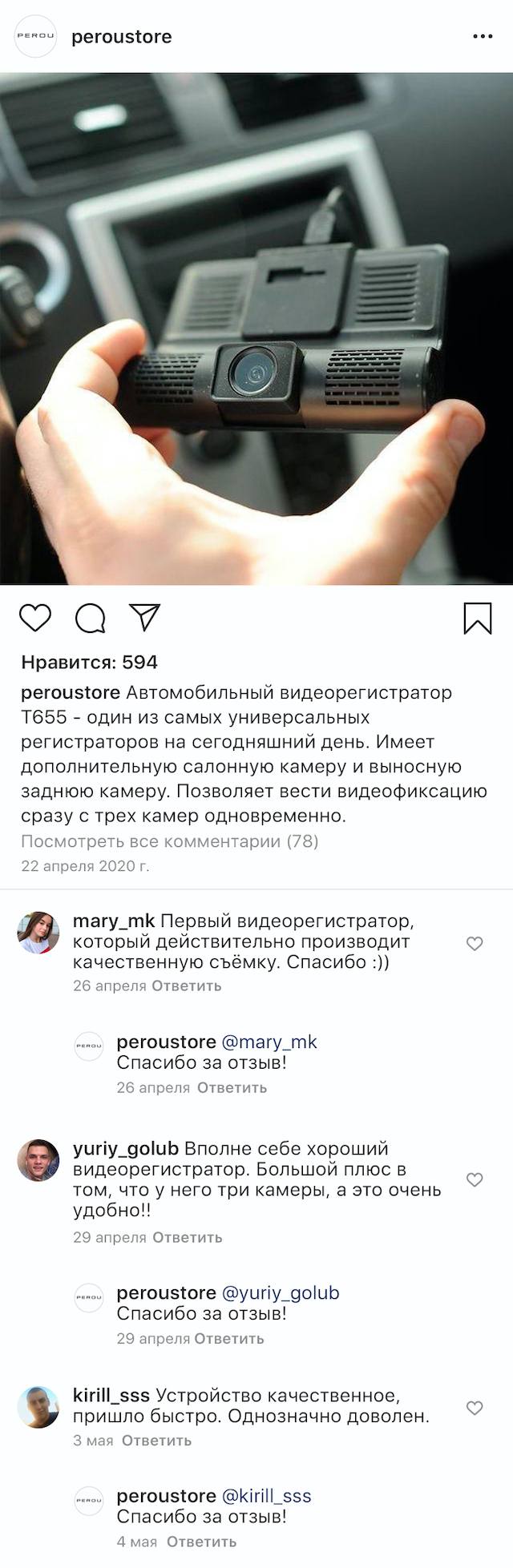This screenshot has height=1568, width=513.
Task: Like yuriy_golub's comment
Action: point(475,1179)
